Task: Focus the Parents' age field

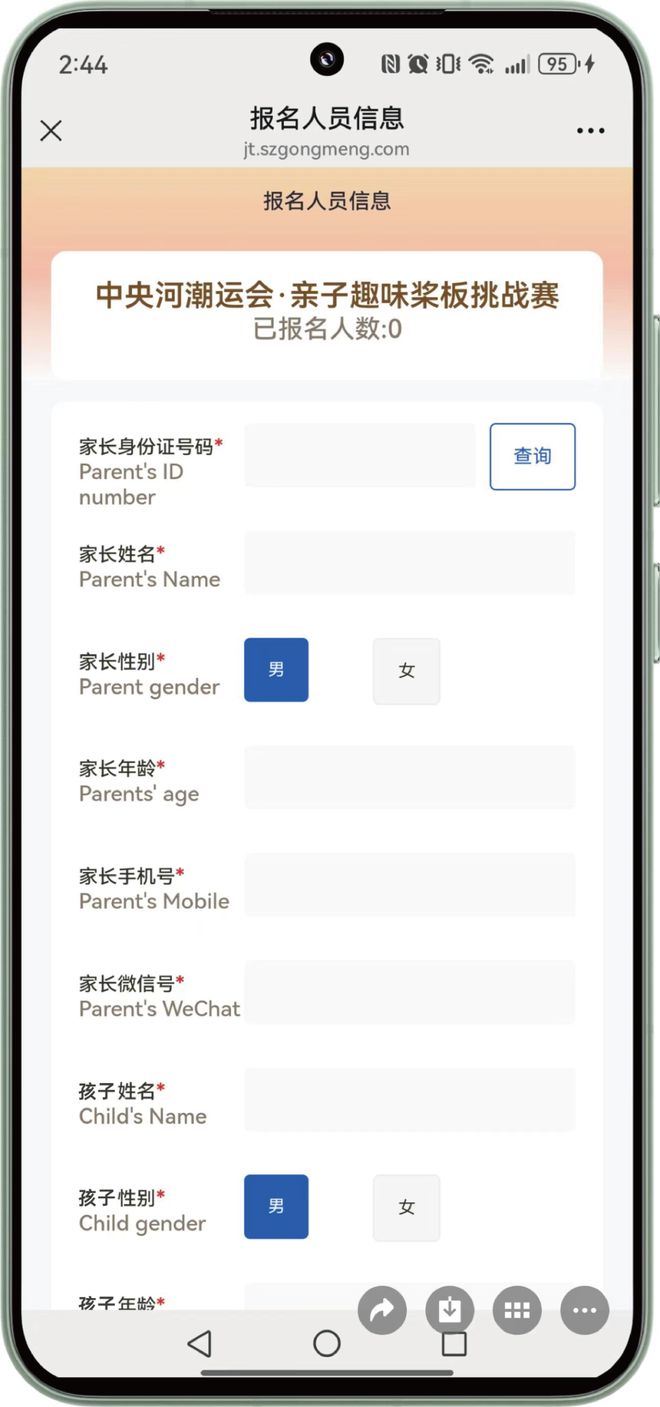Action: [x=409, y=778]
